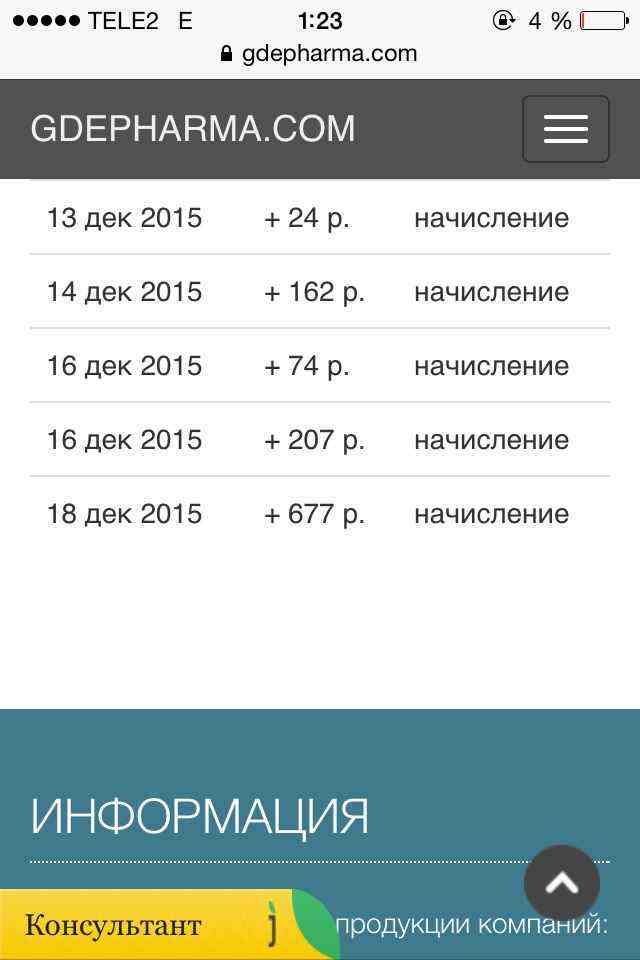Tap the gdepharma.com address bar
The height and width of the screenshot is (960, 640).
coord(320,54)
